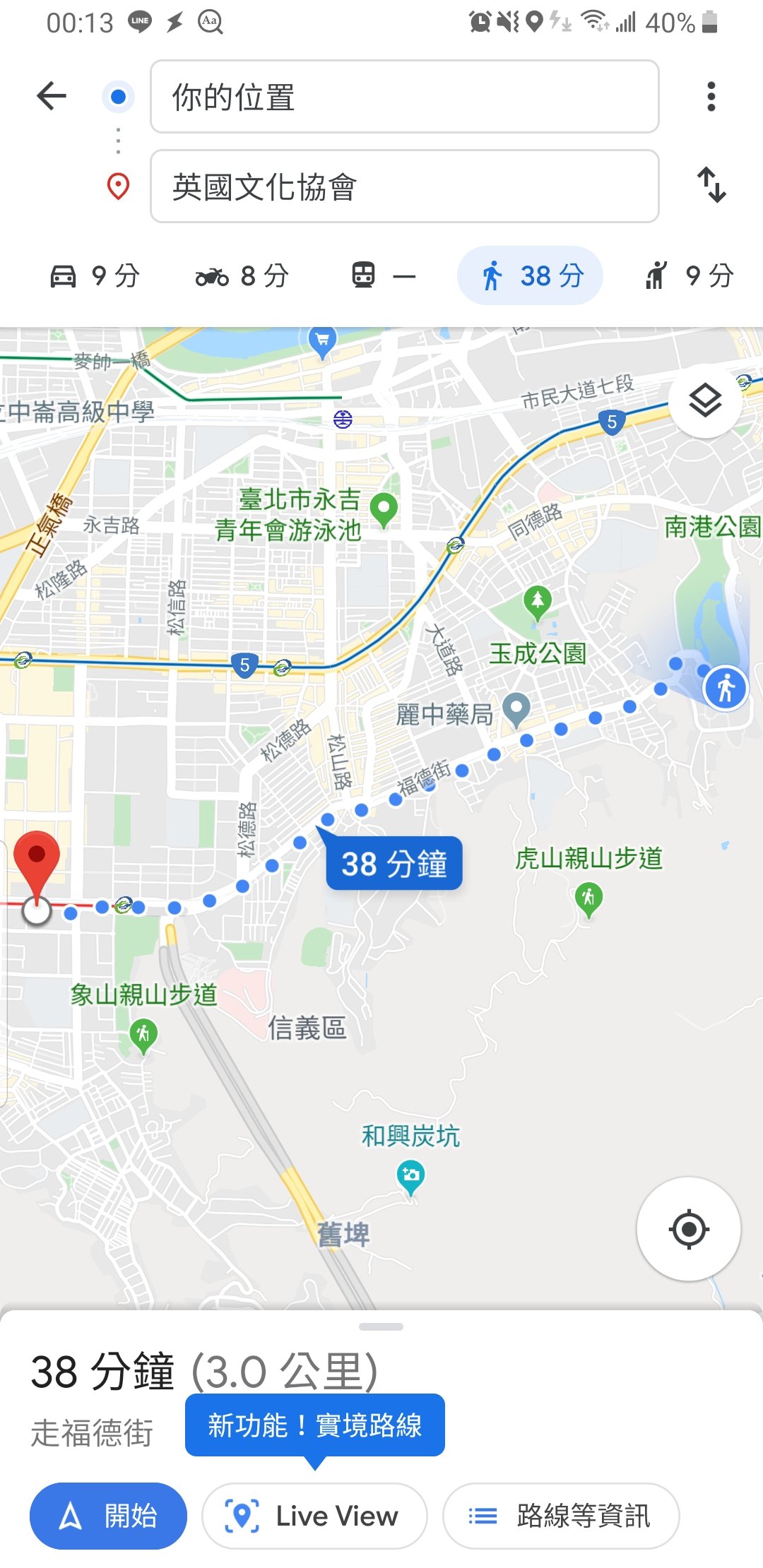Choose the ride-hailing mode
The width and height of the screenshot is (763, 1568).
click(689, 275)
